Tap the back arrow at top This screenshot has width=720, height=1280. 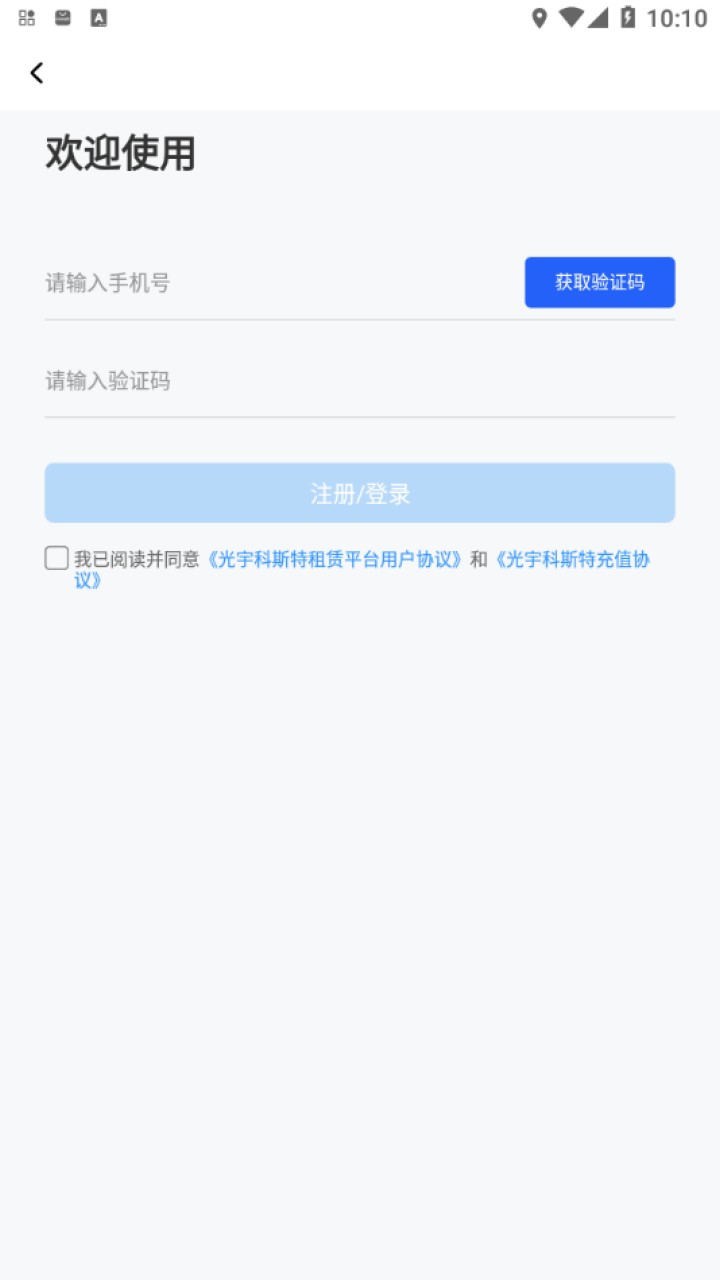pyautogui.click(x=37, y=73)
